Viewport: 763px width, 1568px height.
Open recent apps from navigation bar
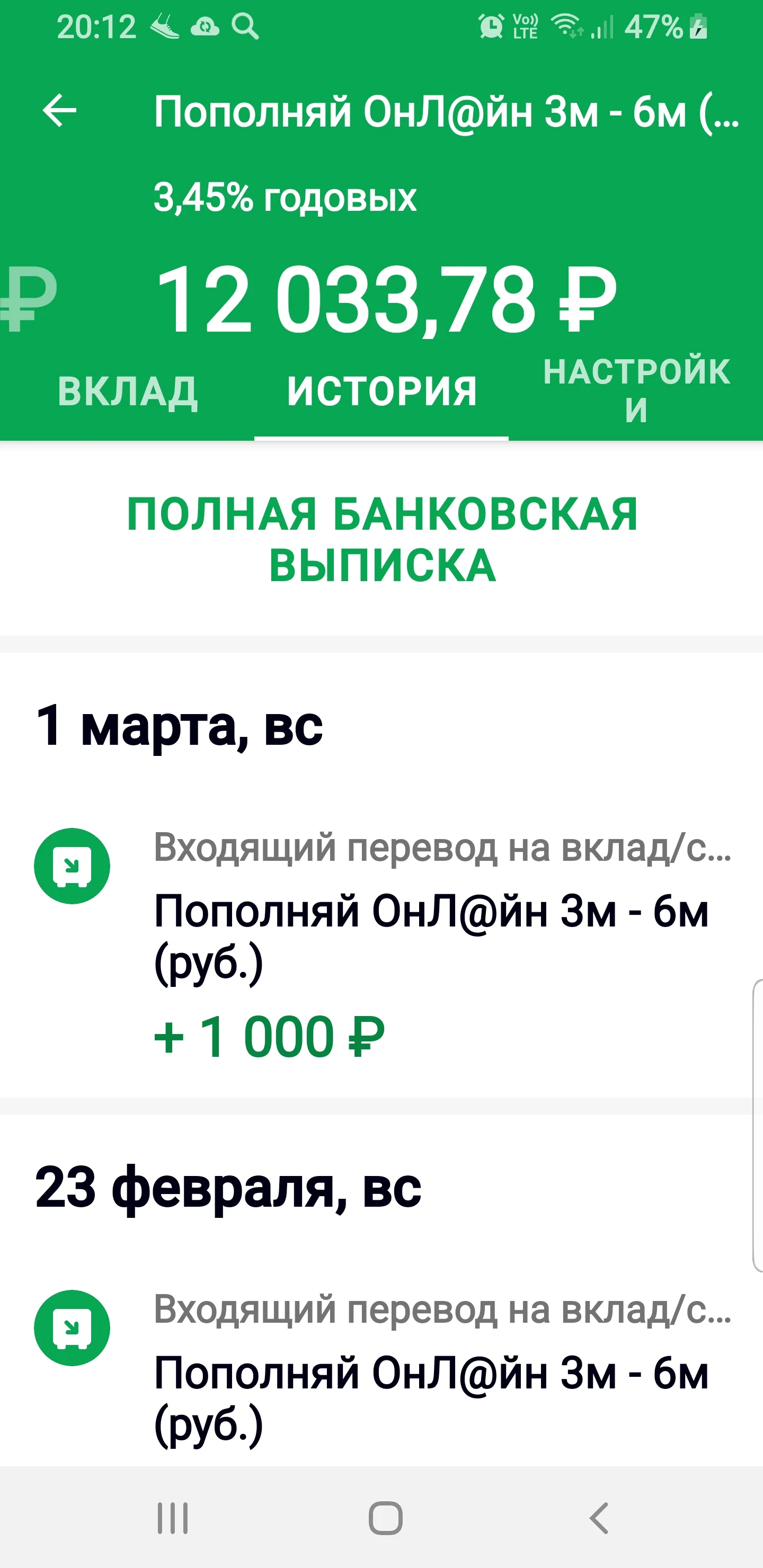click(173, 1518)
